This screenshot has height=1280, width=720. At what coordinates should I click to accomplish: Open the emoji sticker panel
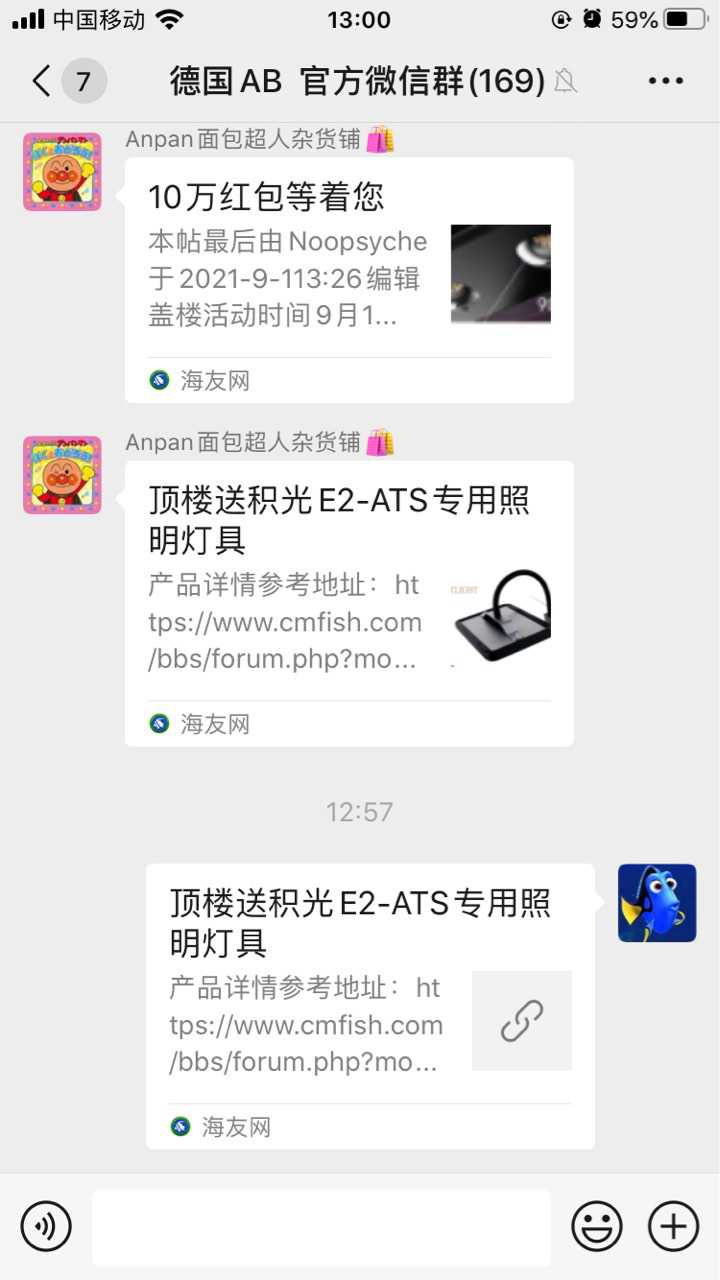(597, 1226)
